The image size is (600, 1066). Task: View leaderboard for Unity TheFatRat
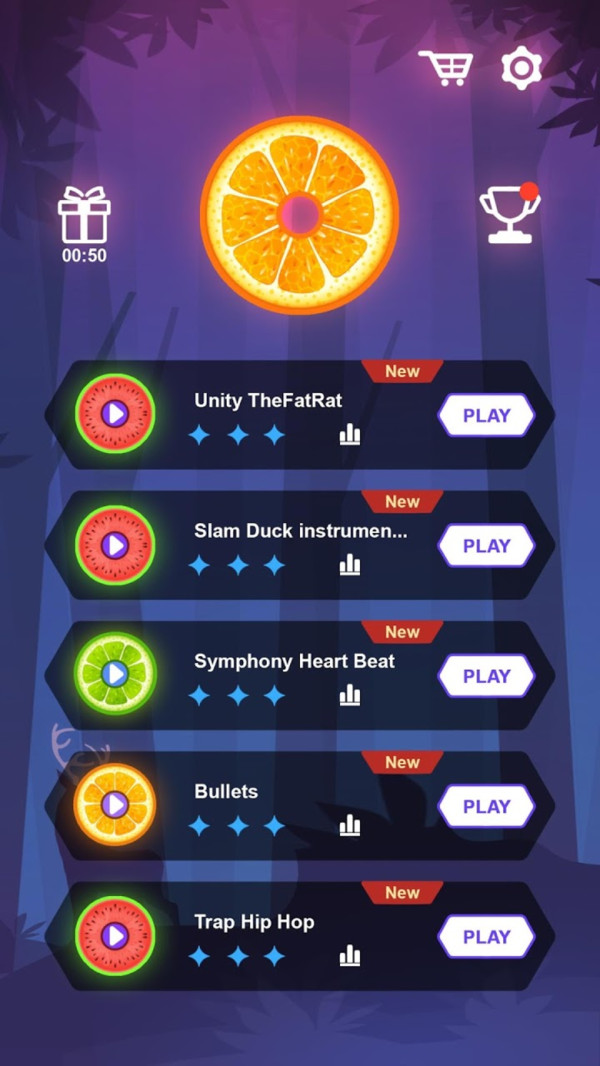pos(349,434)
